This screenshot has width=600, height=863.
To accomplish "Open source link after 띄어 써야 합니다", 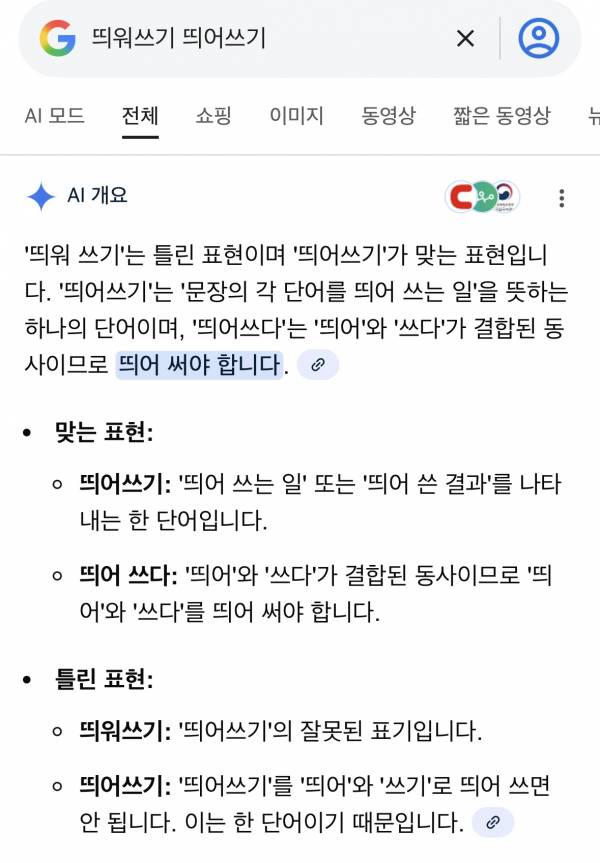I will click(x=318, y=365).
